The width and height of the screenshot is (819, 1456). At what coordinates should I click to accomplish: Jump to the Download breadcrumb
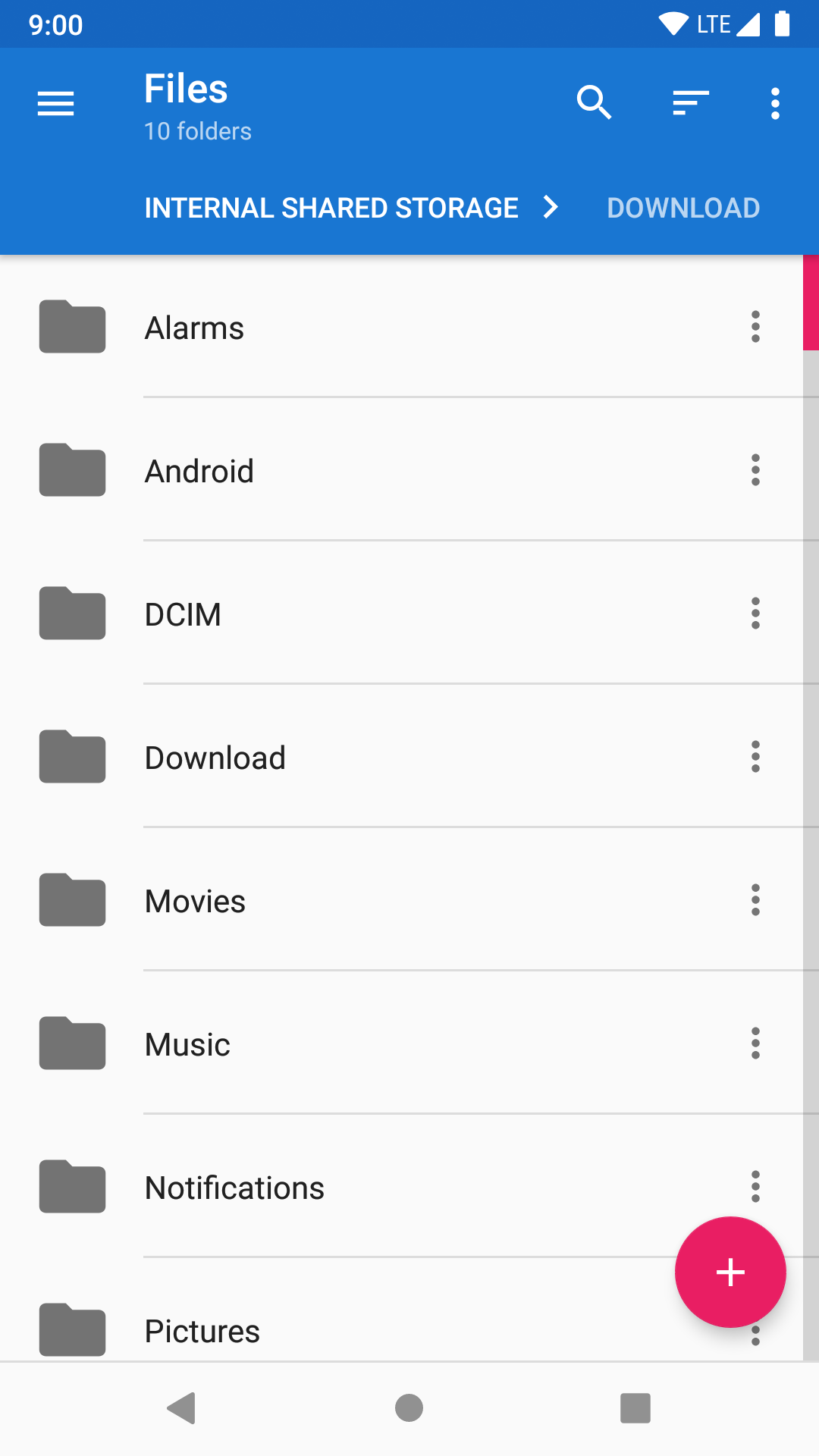click(x=683, y=208)
